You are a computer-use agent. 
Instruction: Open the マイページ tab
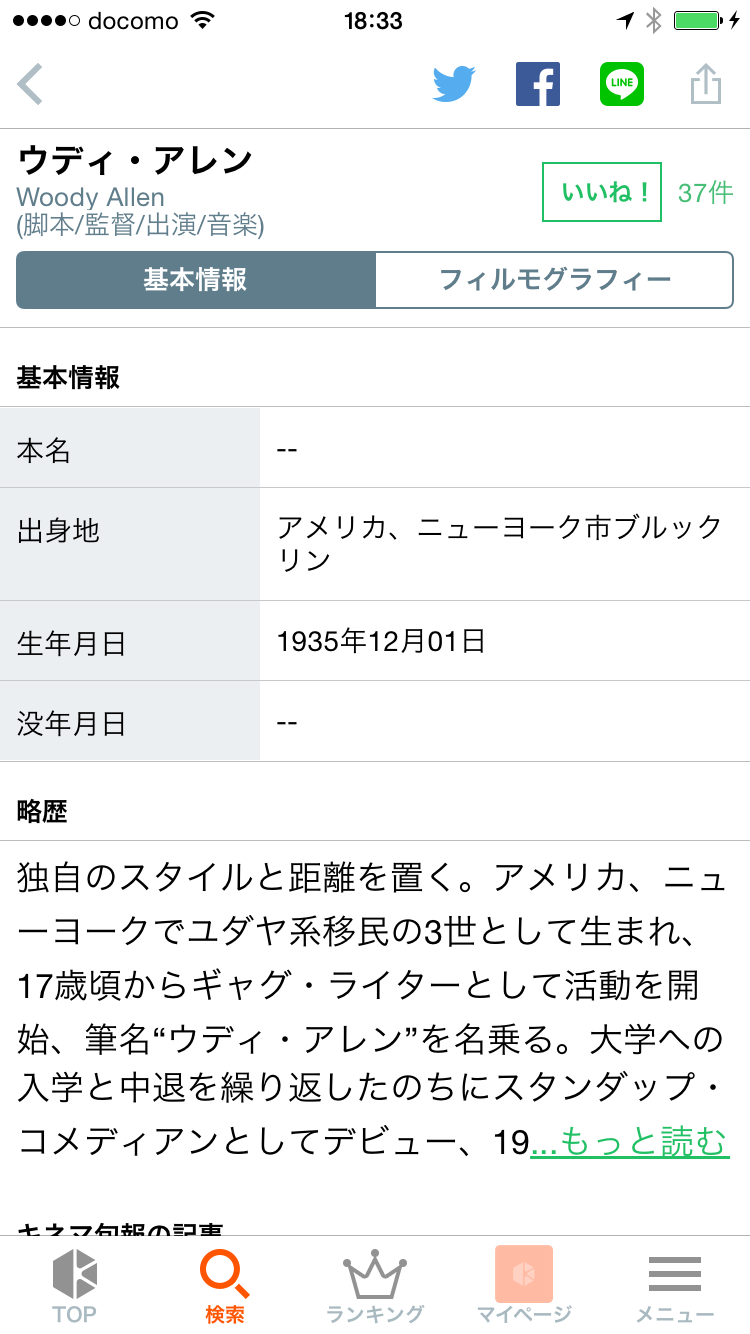pos(524,1286)
